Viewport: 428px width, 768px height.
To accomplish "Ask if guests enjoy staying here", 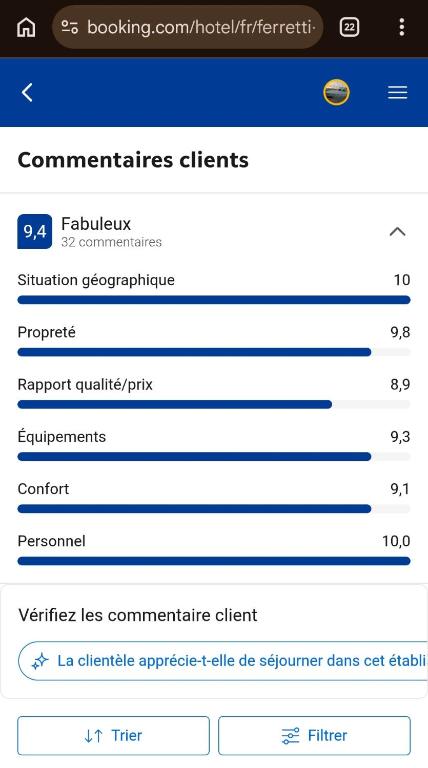I will (x=223, y=661).
